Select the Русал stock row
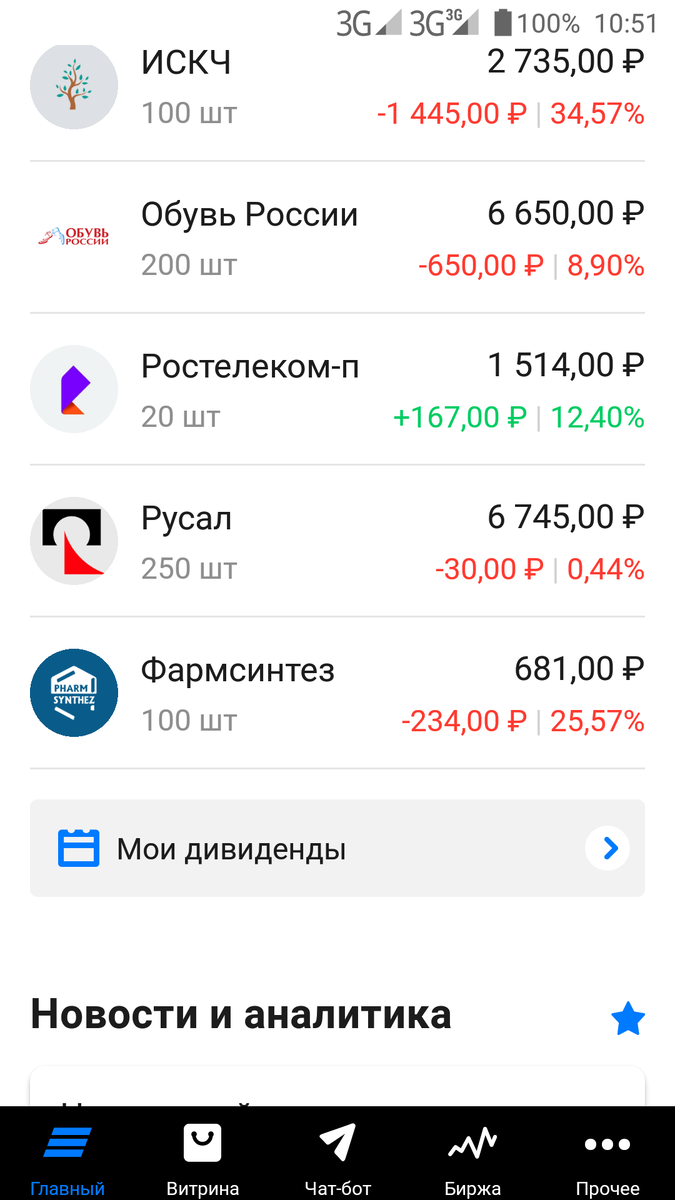The image size is (675, 1200). (337, 542)
